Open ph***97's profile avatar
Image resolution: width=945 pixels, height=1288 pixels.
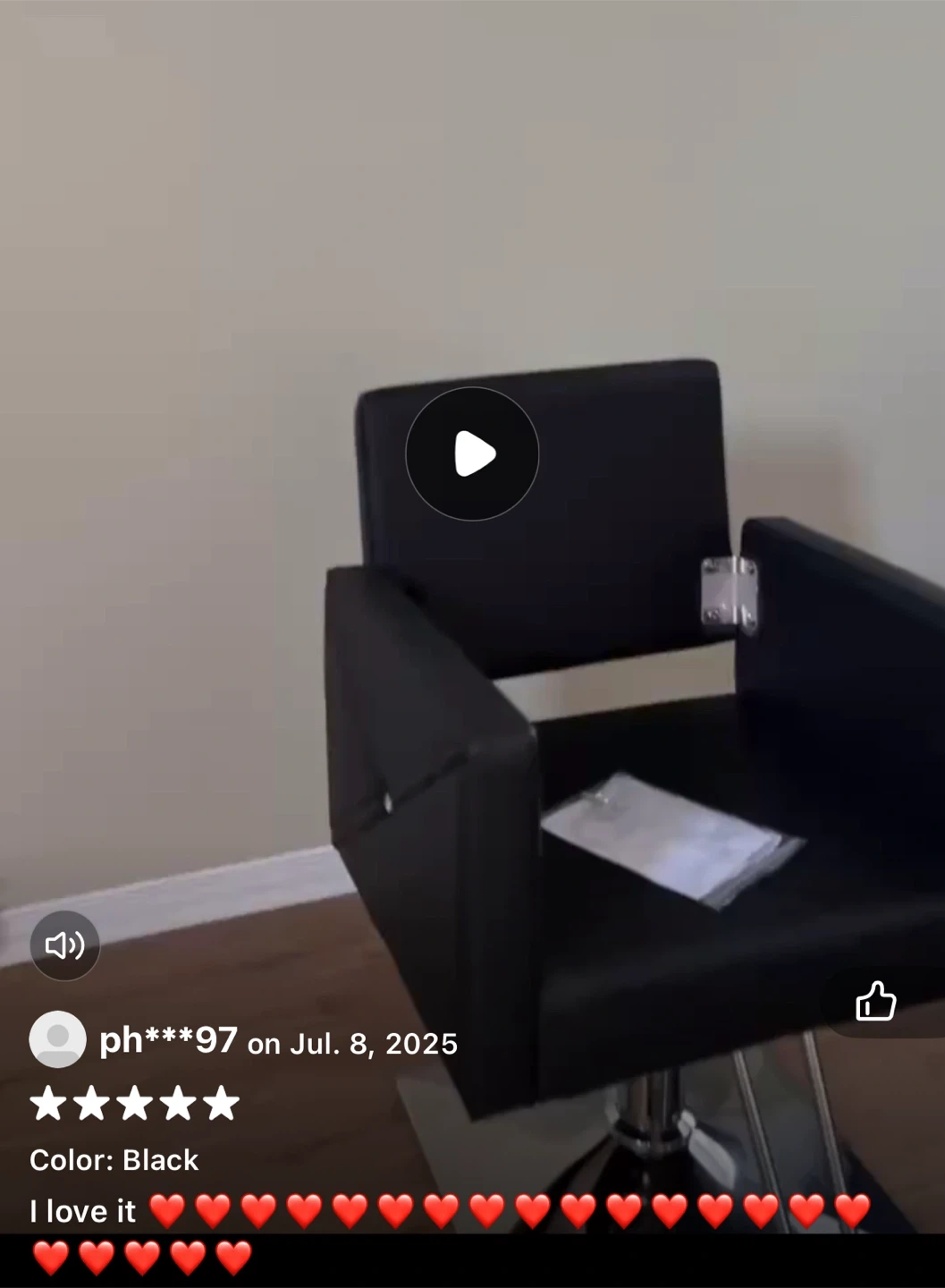(x=58, y=1039)
